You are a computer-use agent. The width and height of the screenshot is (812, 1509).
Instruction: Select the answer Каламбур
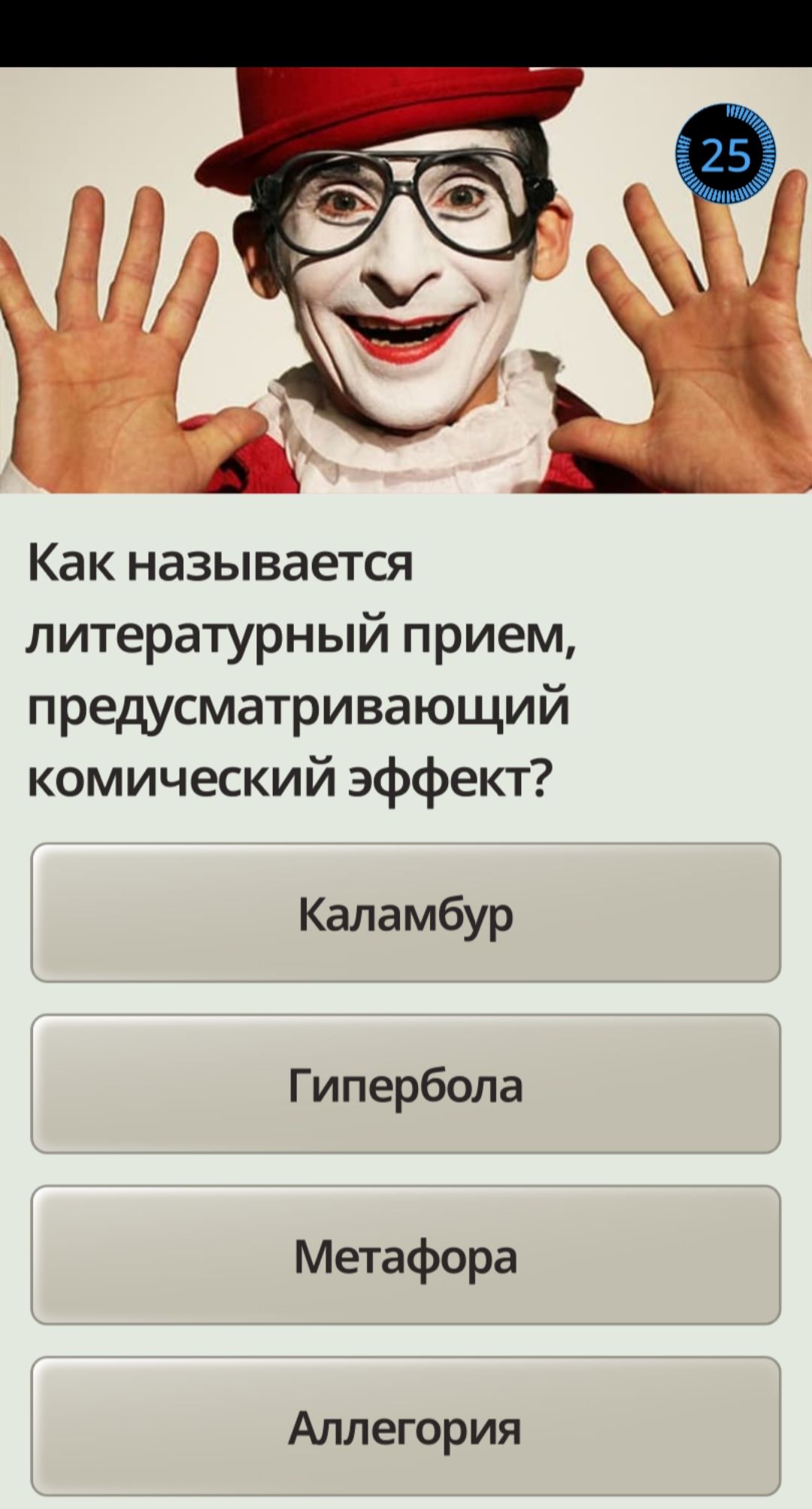[x=406, y=913]
